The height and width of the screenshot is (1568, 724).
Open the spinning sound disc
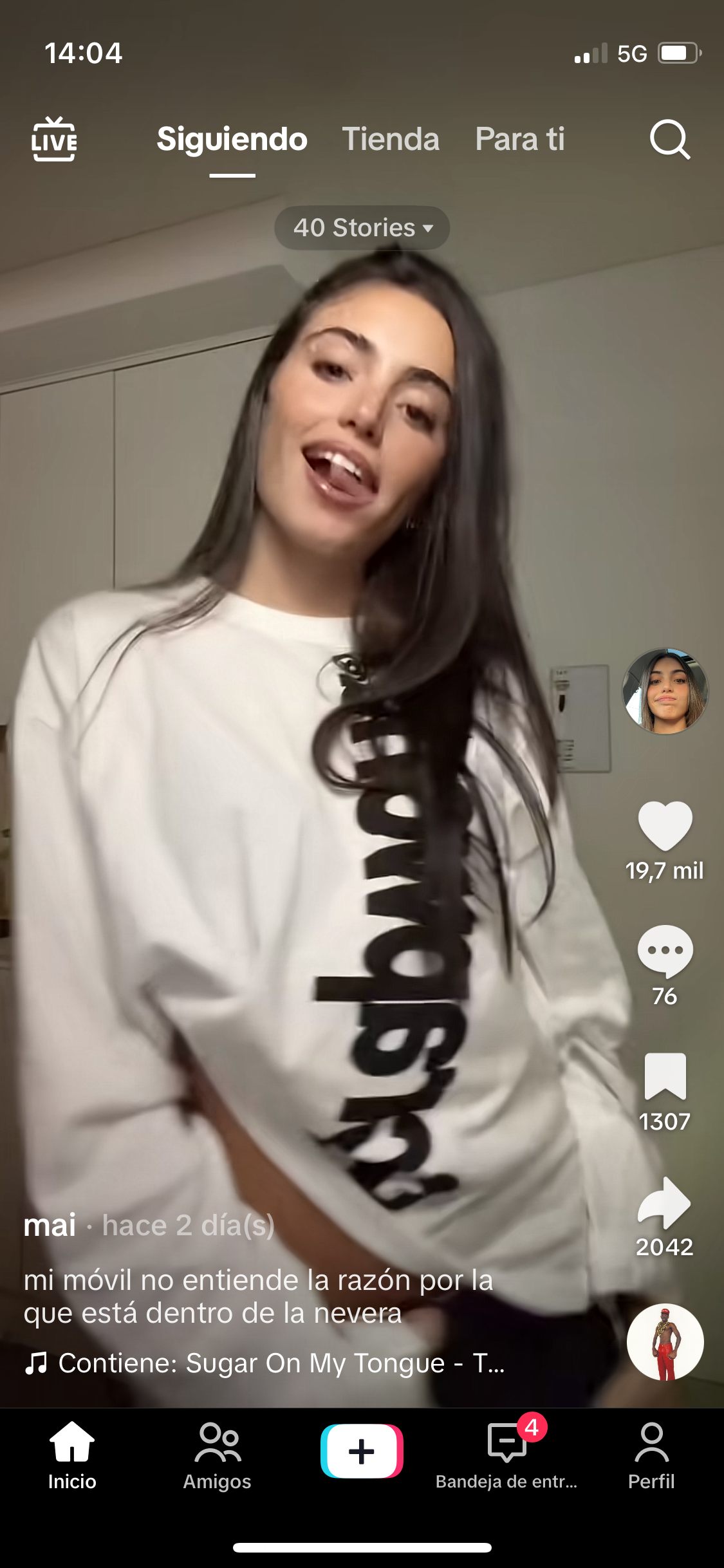click(665, 1341)
